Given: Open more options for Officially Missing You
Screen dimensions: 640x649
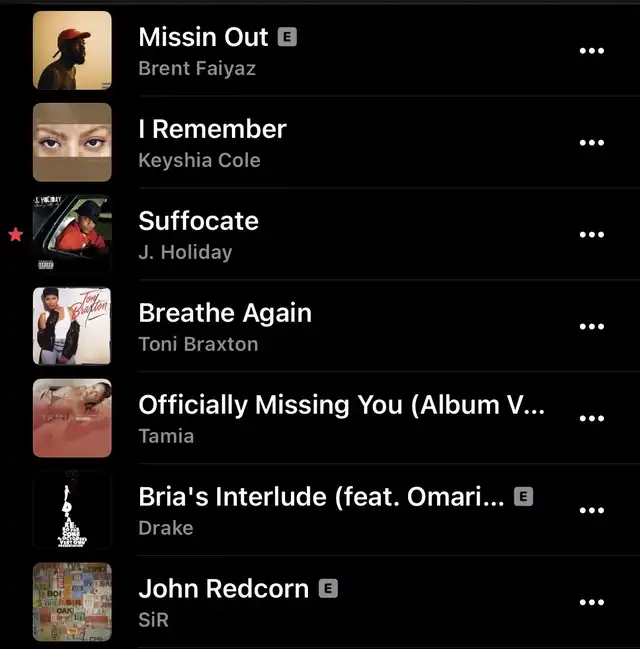Looking at the screenshot, I should [x=592, y=419].
